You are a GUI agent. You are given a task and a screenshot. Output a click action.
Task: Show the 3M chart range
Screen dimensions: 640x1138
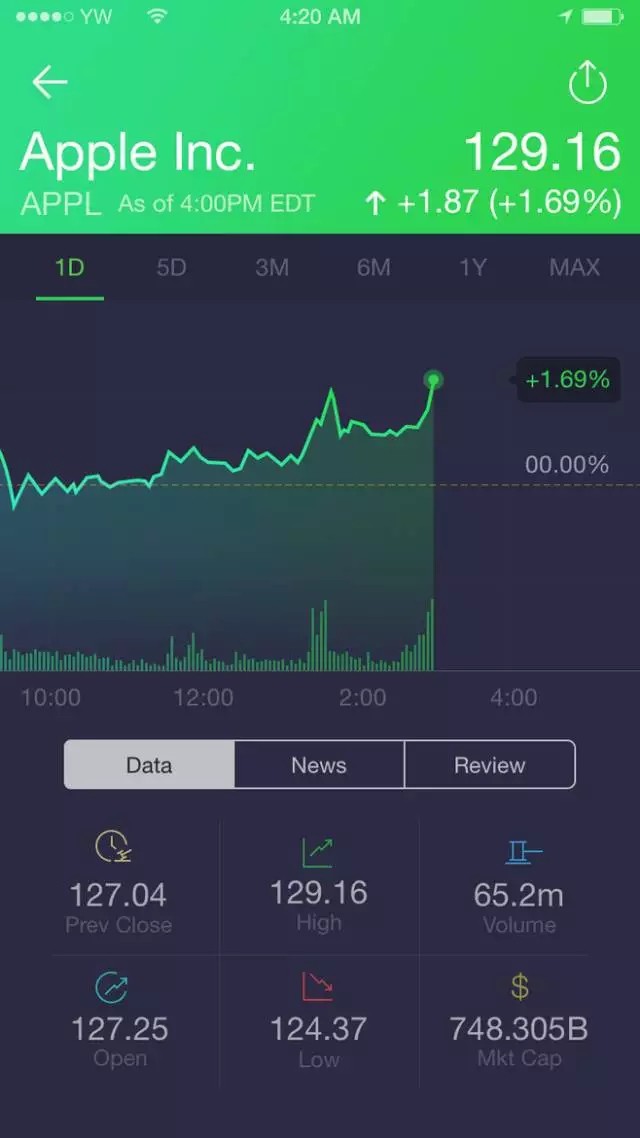[272, 268]
